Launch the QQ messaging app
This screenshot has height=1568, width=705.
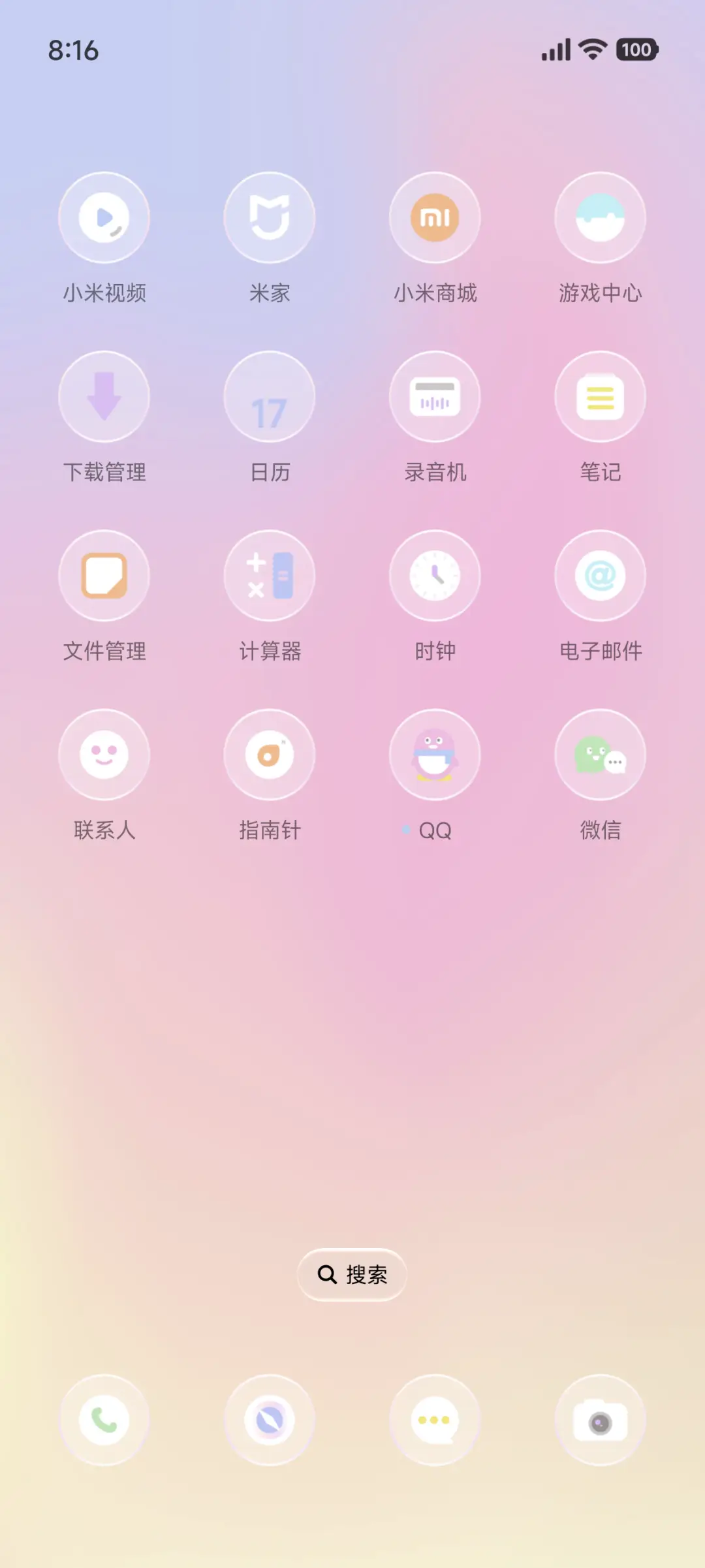pos(435,754)
